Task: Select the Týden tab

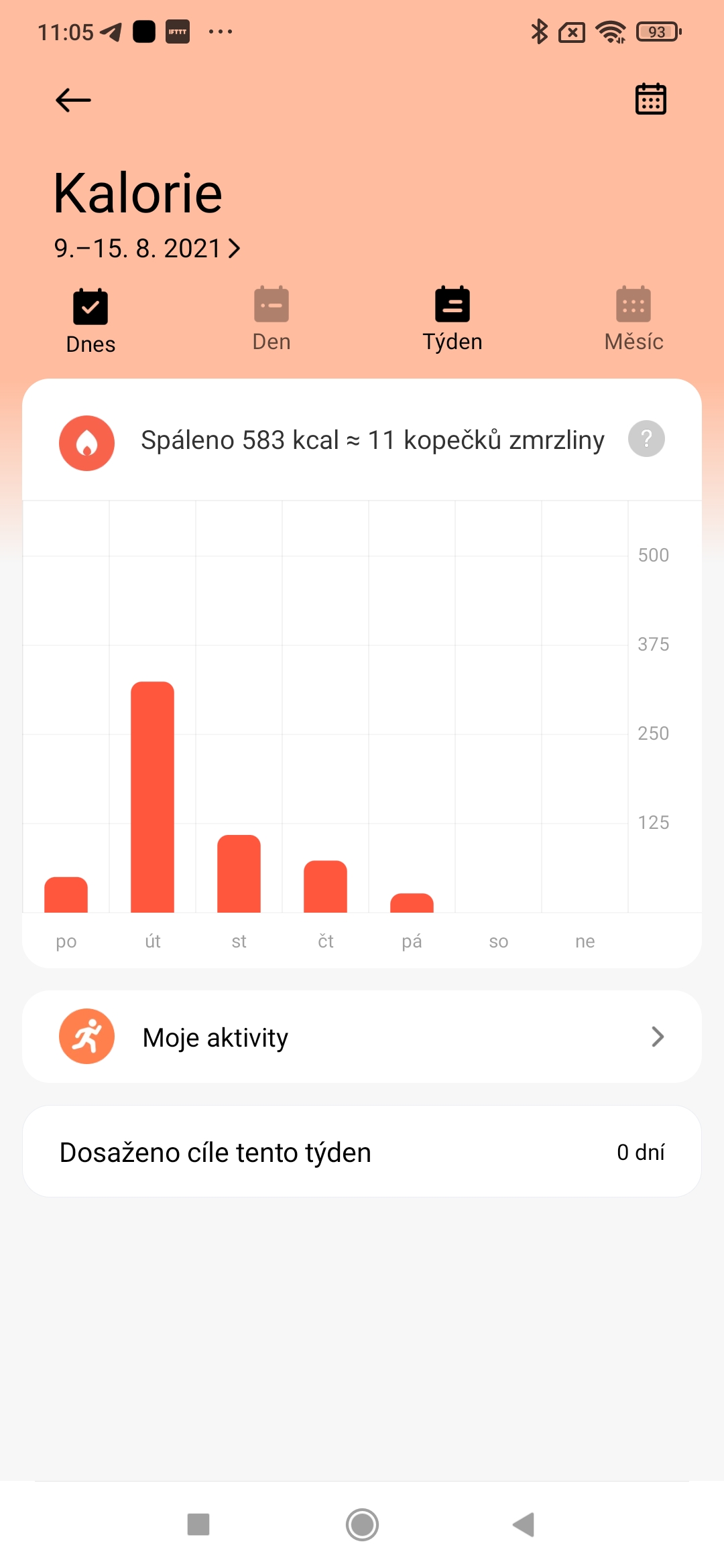Action: 452,319
